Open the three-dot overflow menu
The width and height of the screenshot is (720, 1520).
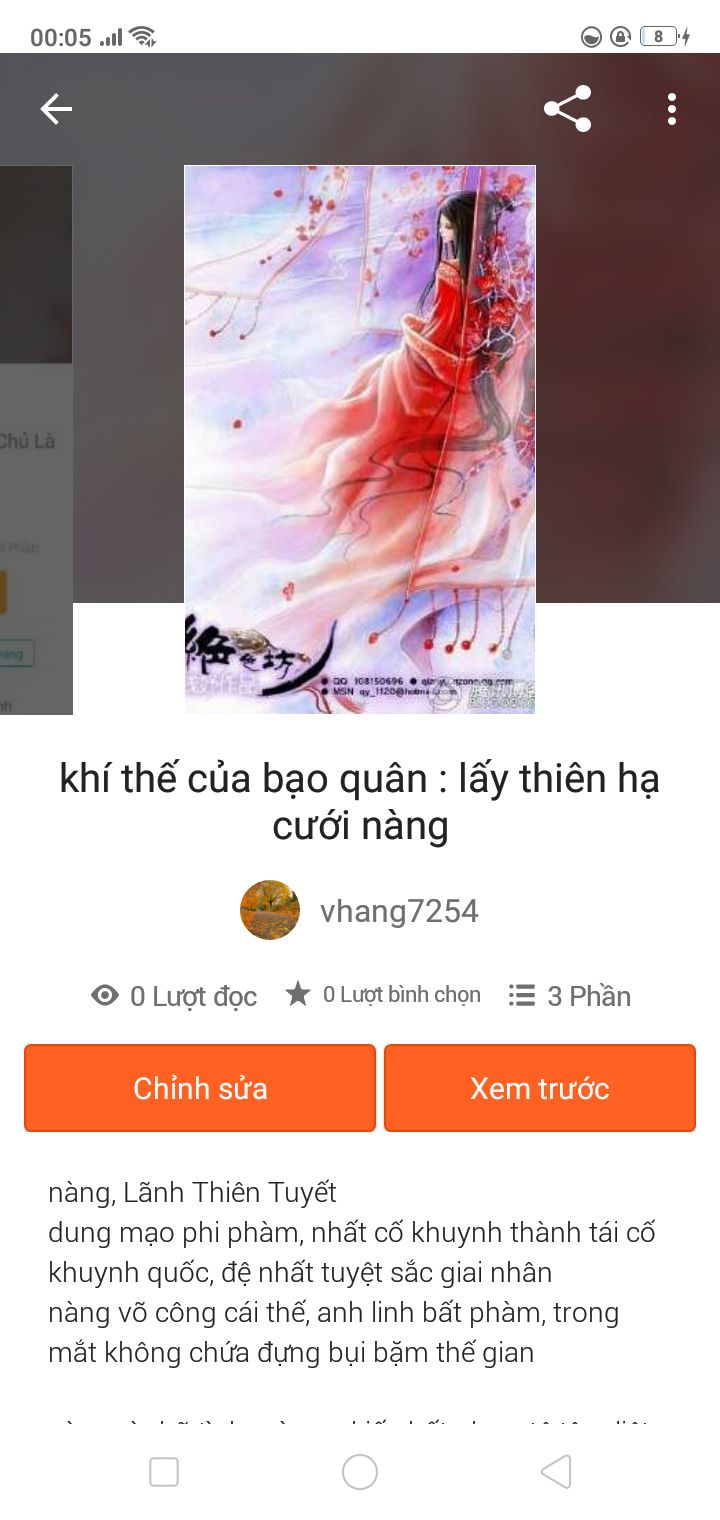tap(671, 109)
